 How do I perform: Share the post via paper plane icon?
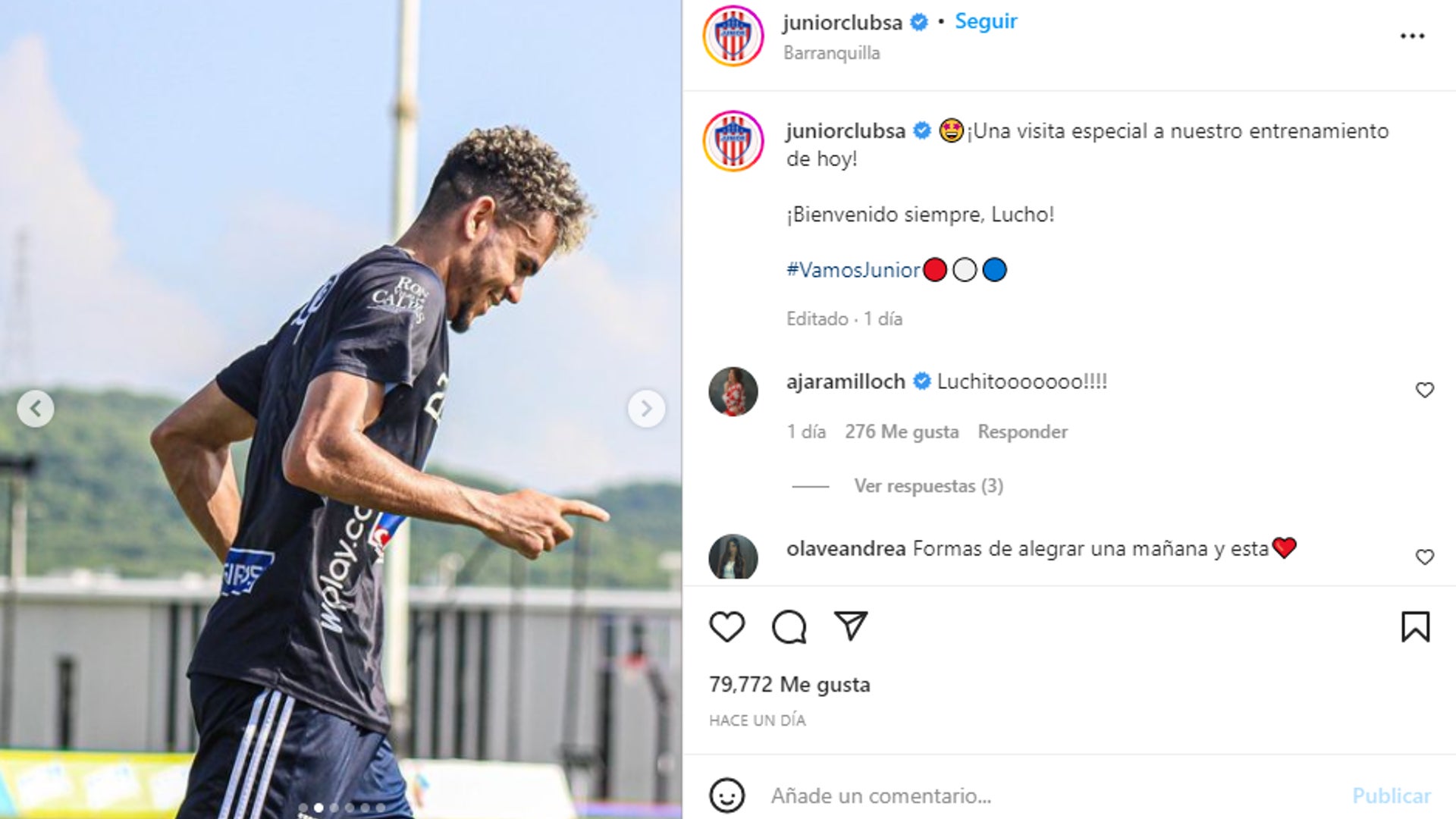coord(850,626)
